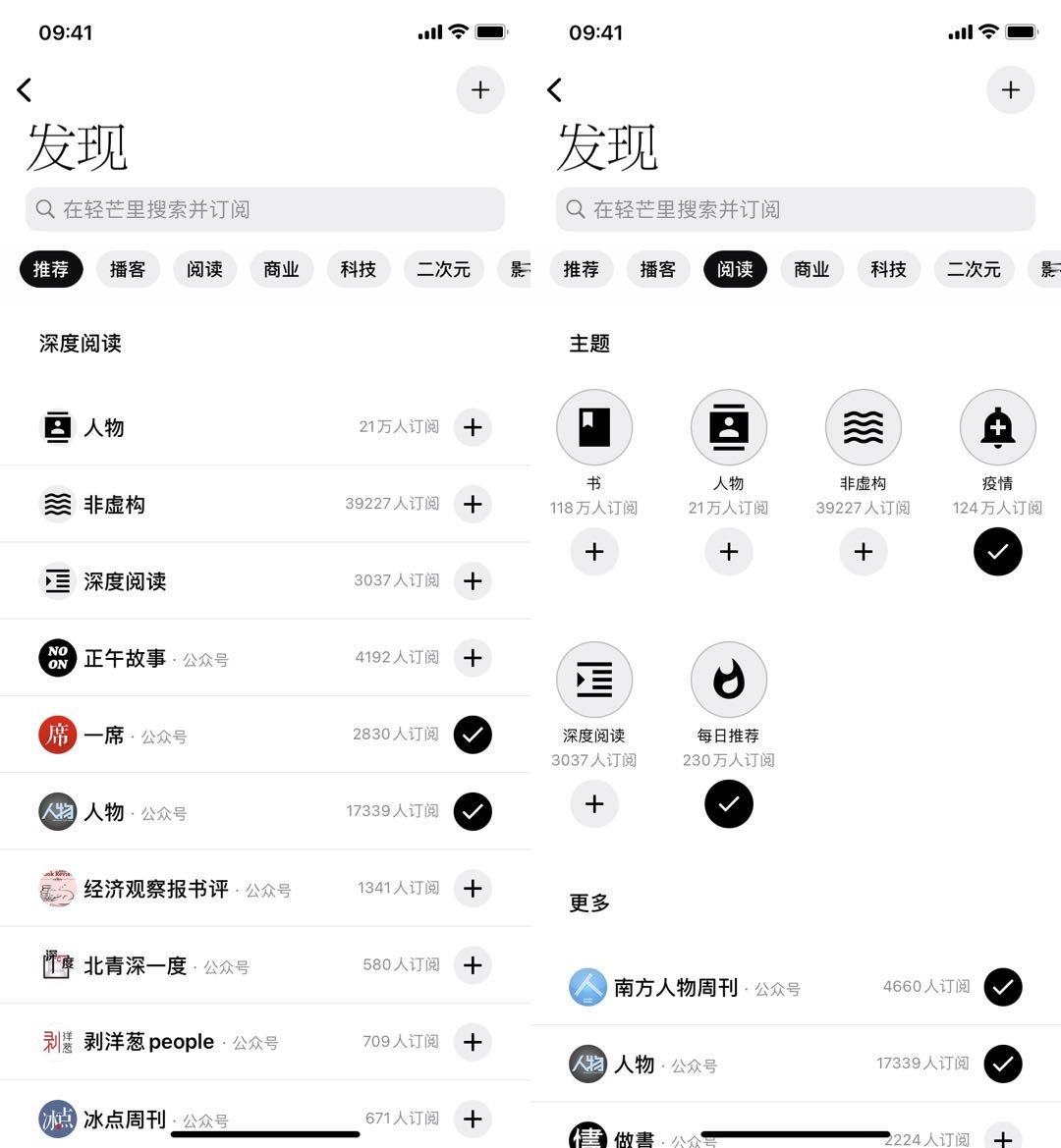Unsubscribe from 南方人物周刊

pos(1003,987)
